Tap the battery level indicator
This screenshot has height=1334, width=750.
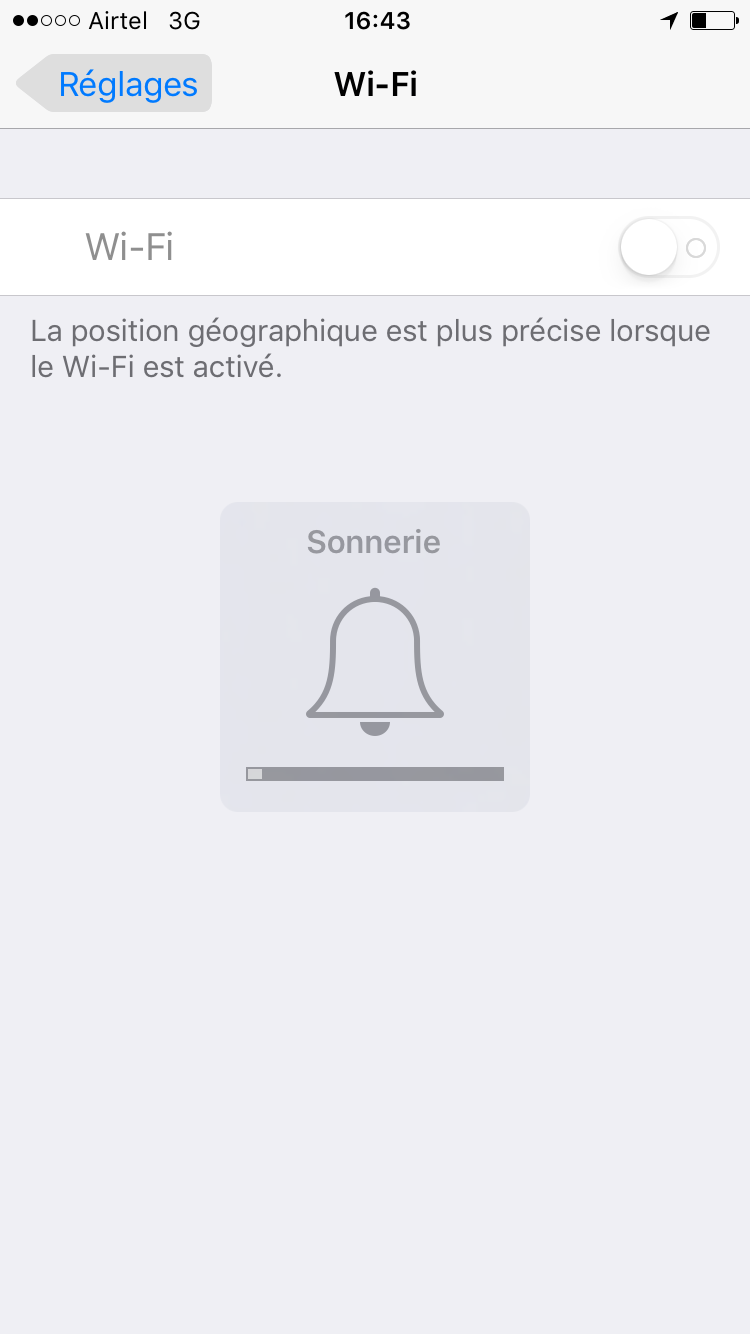click(x=712, y=18)
